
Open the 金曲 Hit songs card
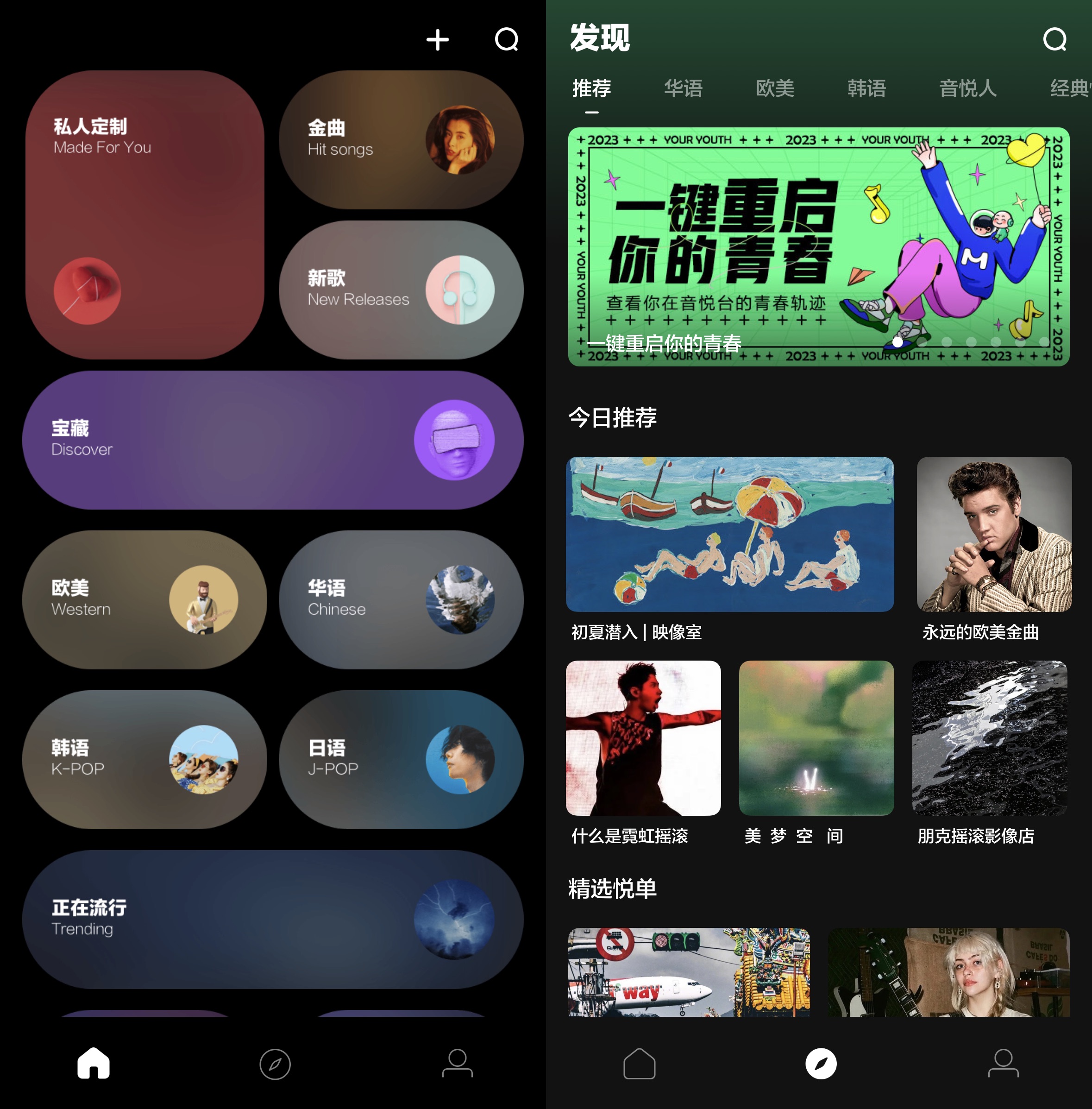(x=400, y=140)
